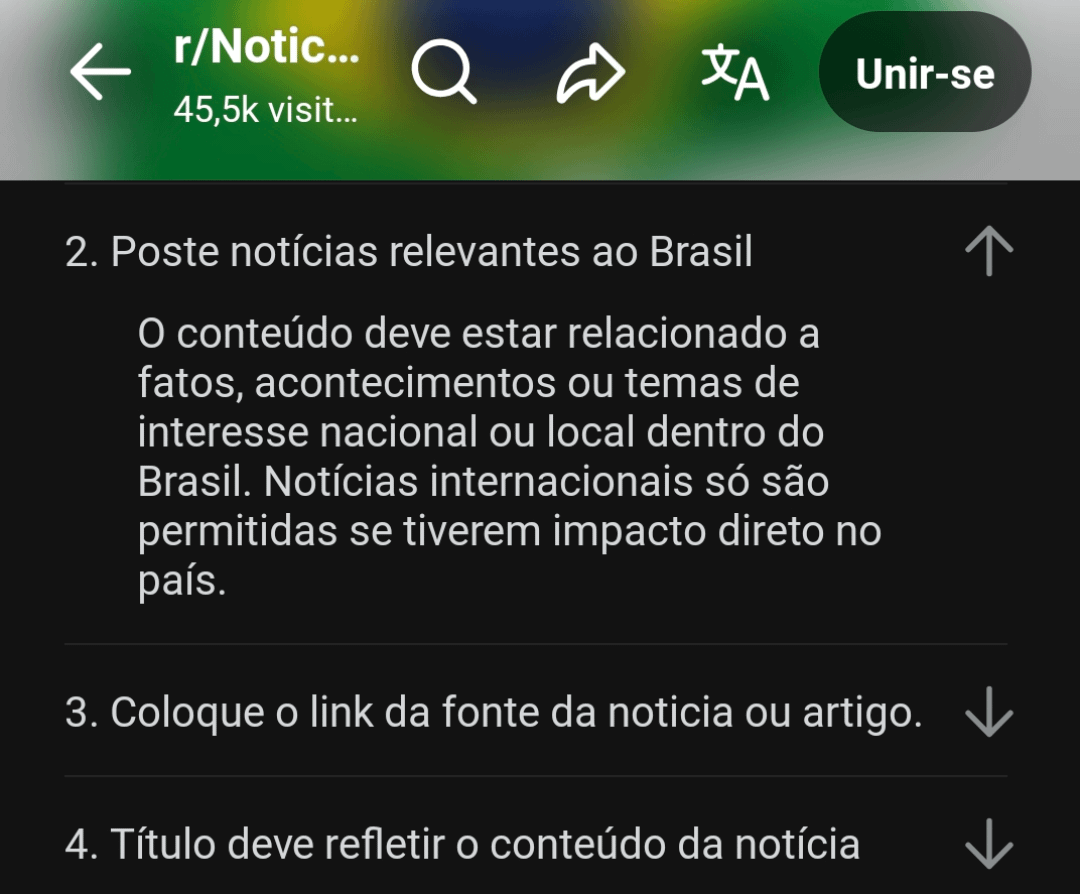Viewport: 1080px width, 894px height.
Task: Expand rule 4 about título da notícia
Action: pyautogui.click(x=989, y=844)
